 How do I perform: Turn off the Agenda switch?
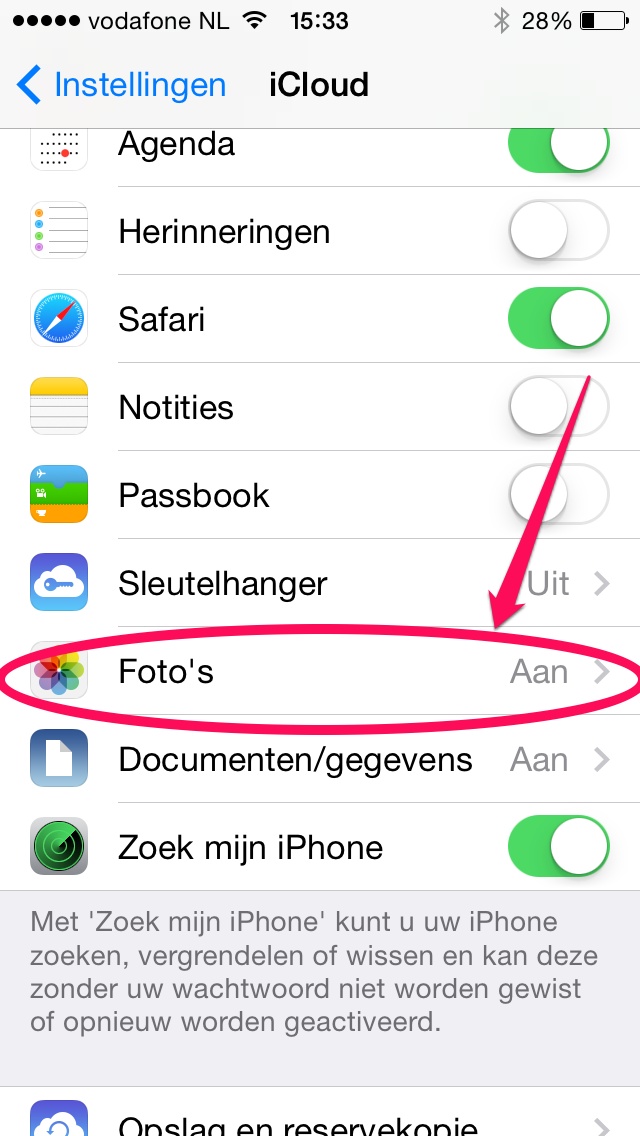click(558, 146)
